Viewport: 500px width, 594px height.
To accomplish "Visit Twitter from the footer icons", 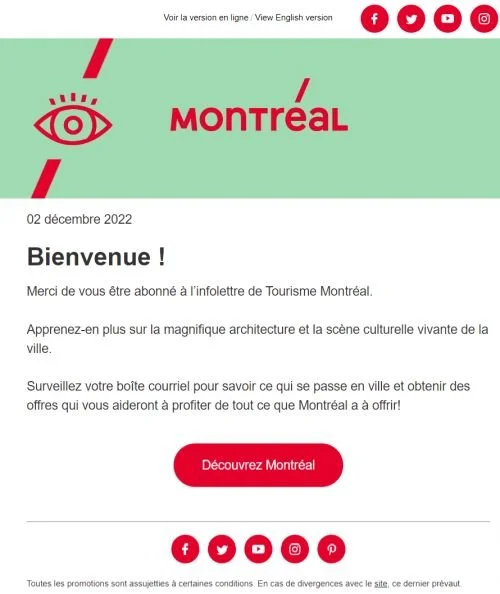I will [x=222, y=549].
